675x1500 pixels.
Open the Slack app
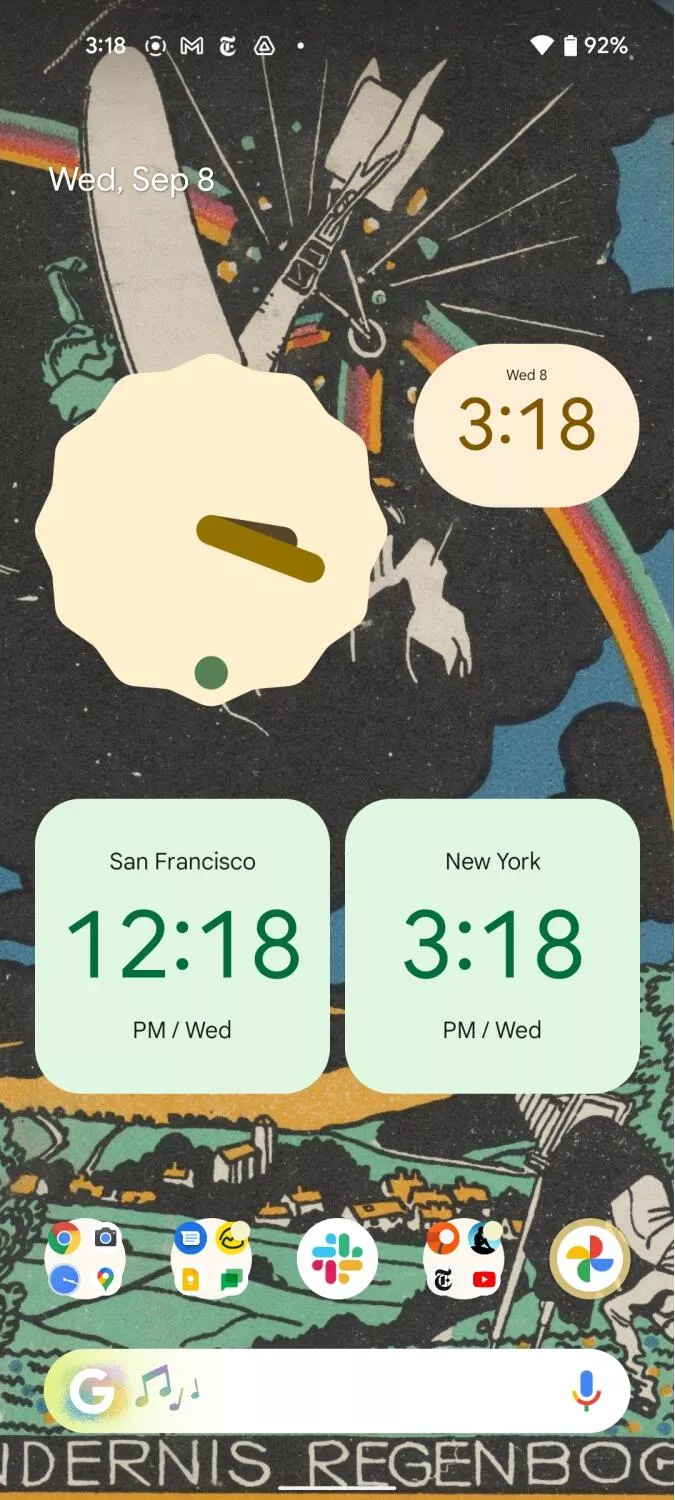point(337,1259)
